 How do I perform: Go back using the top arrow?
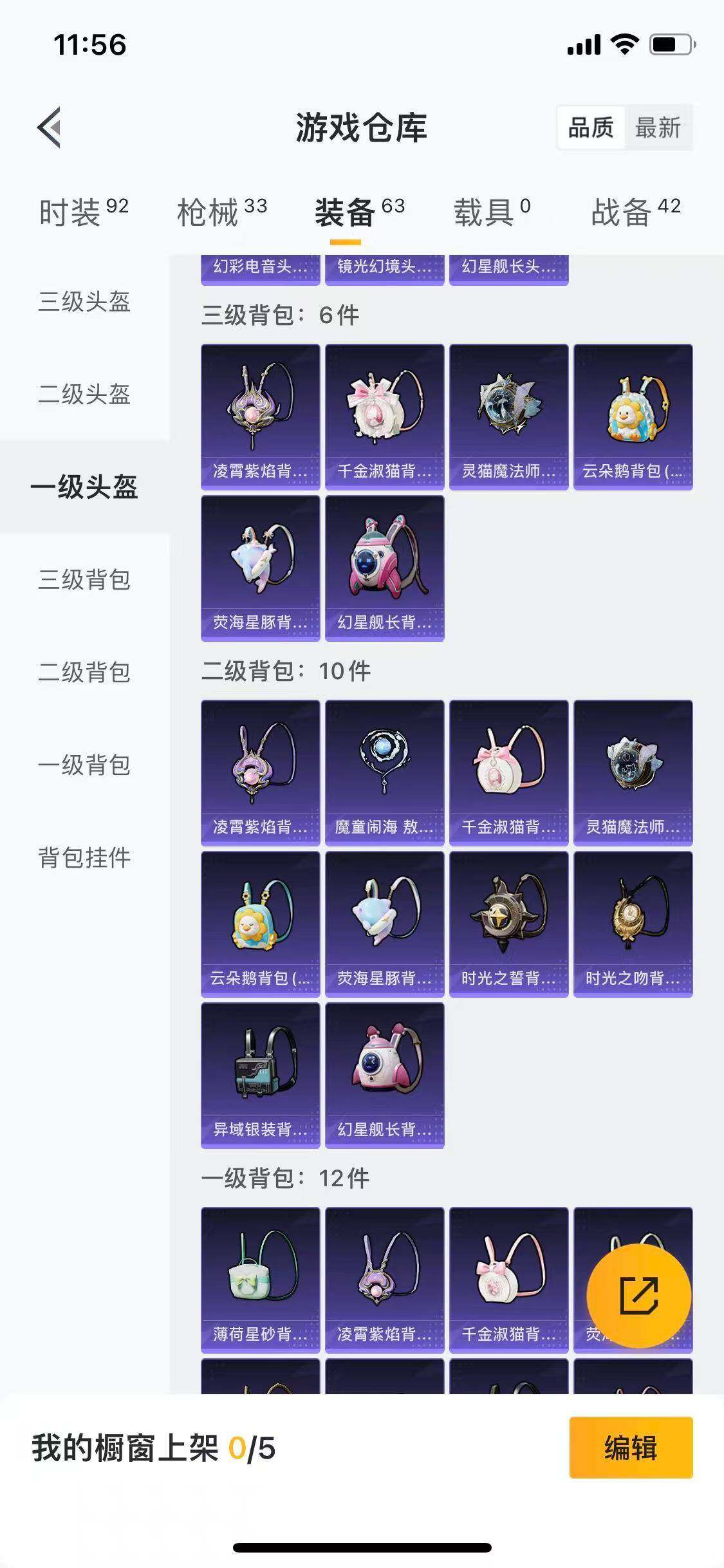click(50, 127)
